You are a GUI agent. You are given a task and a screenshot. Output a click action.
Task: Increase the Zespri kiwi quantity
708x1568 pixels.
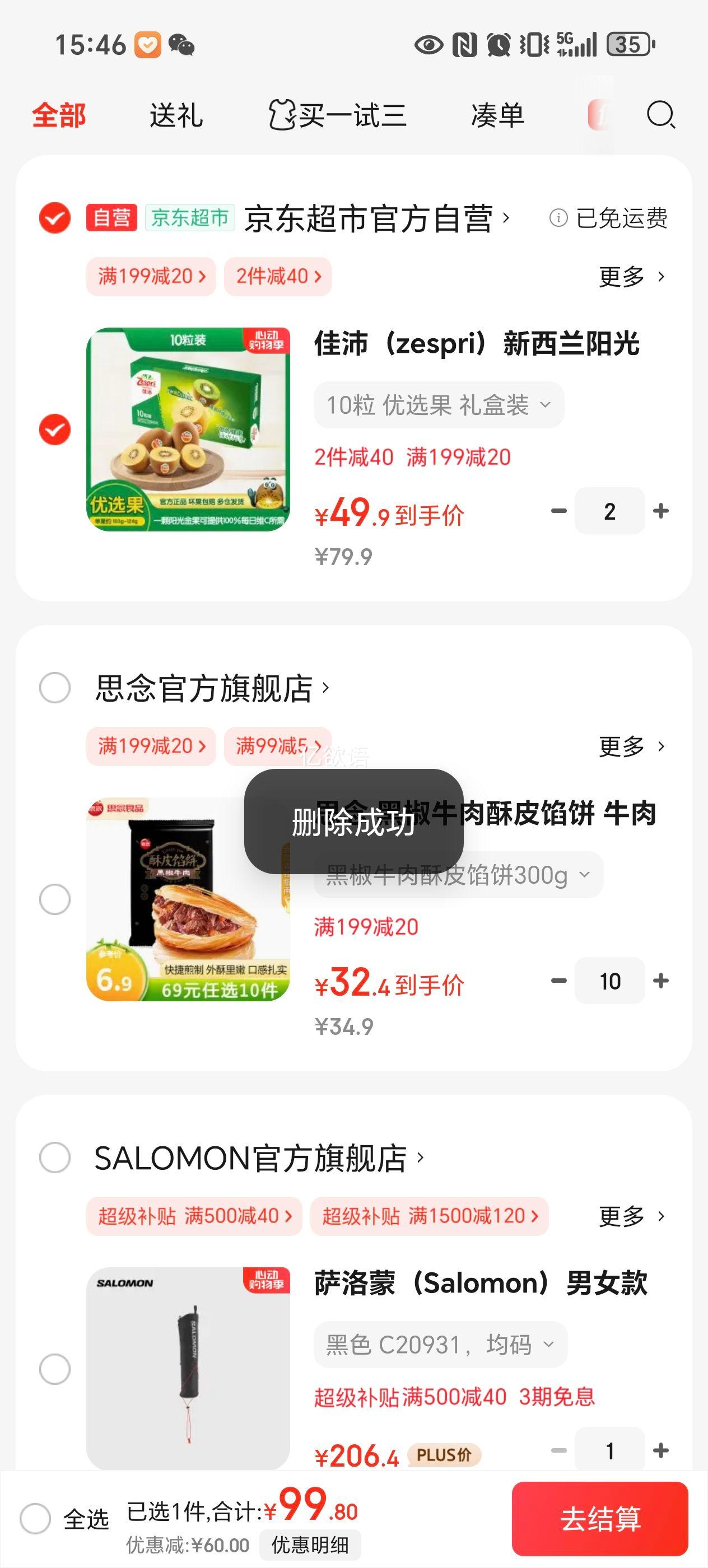point(660,511)
